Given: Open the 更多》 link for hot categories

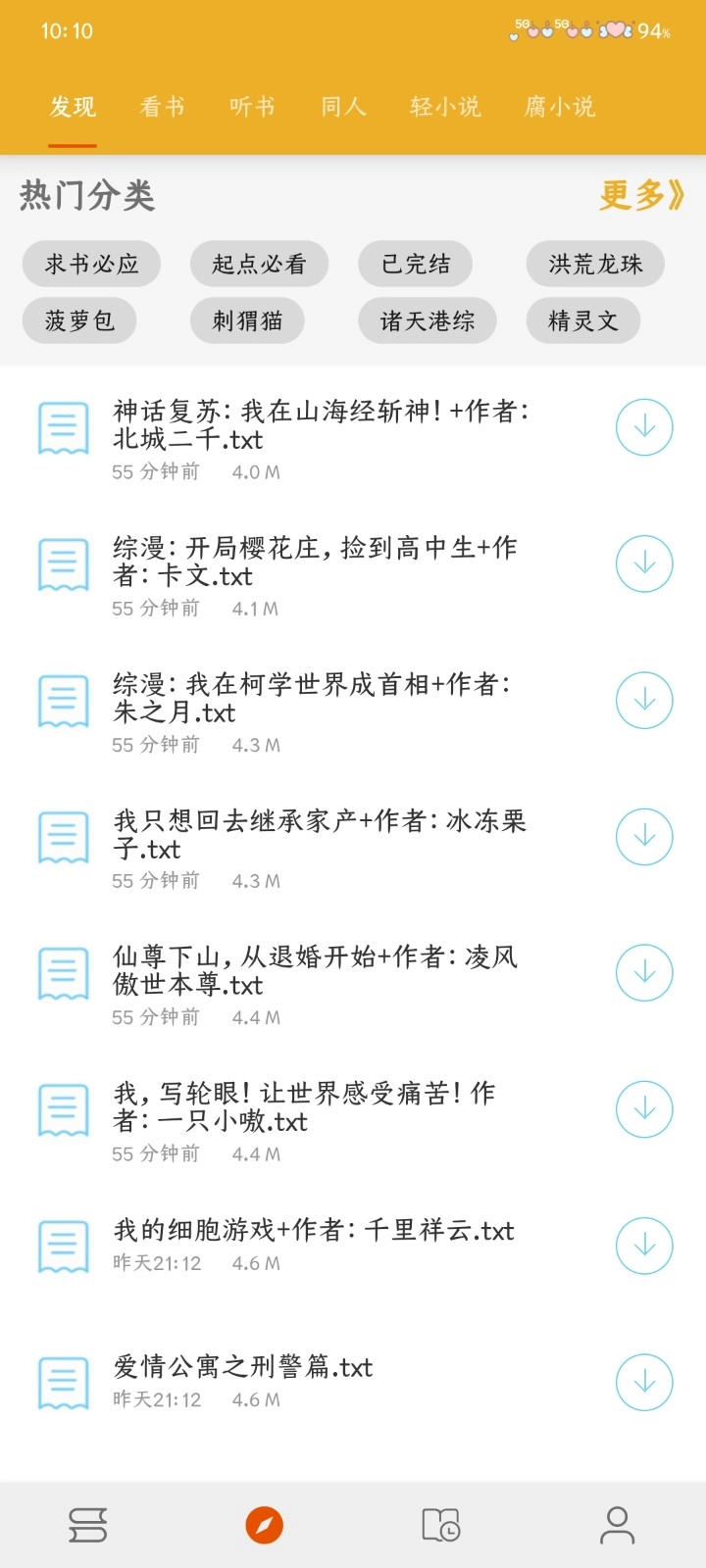Looking at the screenshot, I should 638,195.
